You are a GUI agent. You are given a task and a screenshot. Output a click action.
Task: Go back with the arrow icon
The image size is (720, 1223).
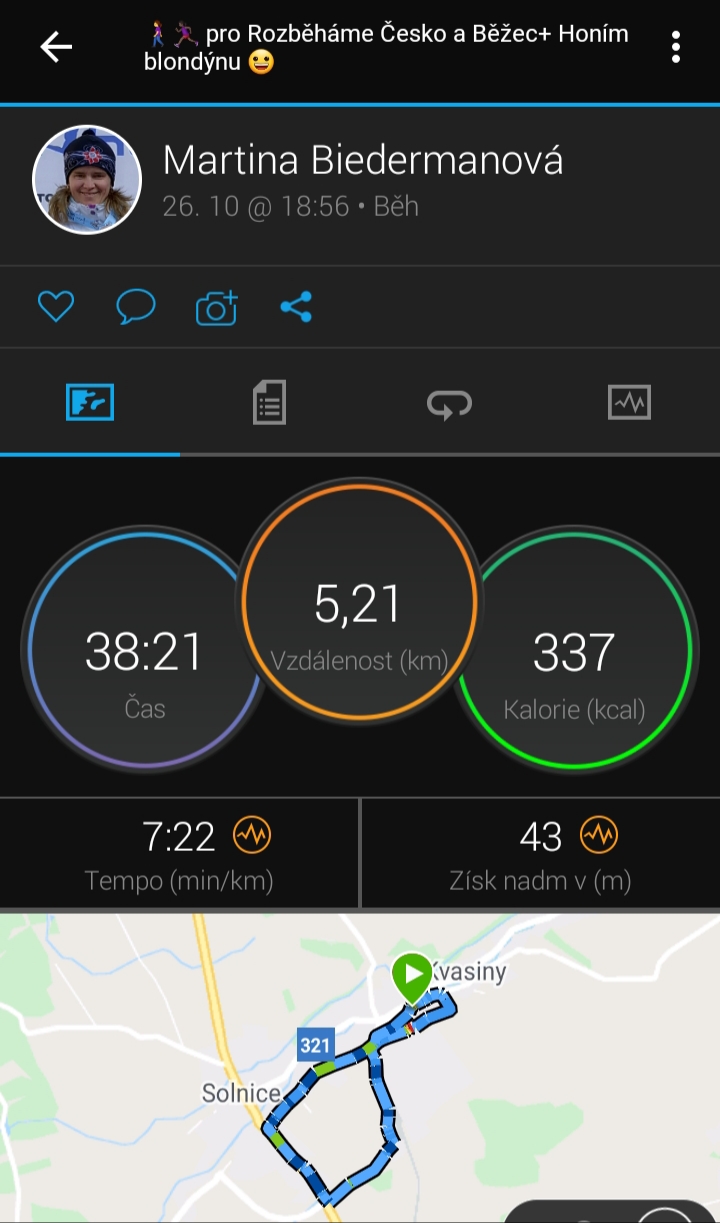[x=56, y=47]
